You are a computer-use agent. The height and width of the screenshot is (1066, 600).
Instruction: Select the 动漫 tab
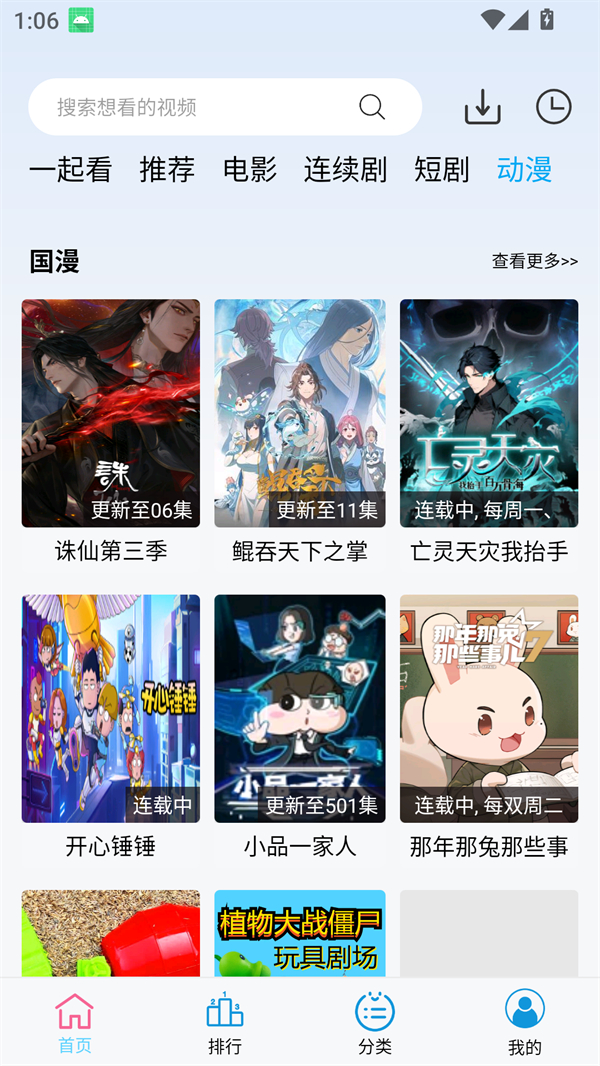coord(524,170)
